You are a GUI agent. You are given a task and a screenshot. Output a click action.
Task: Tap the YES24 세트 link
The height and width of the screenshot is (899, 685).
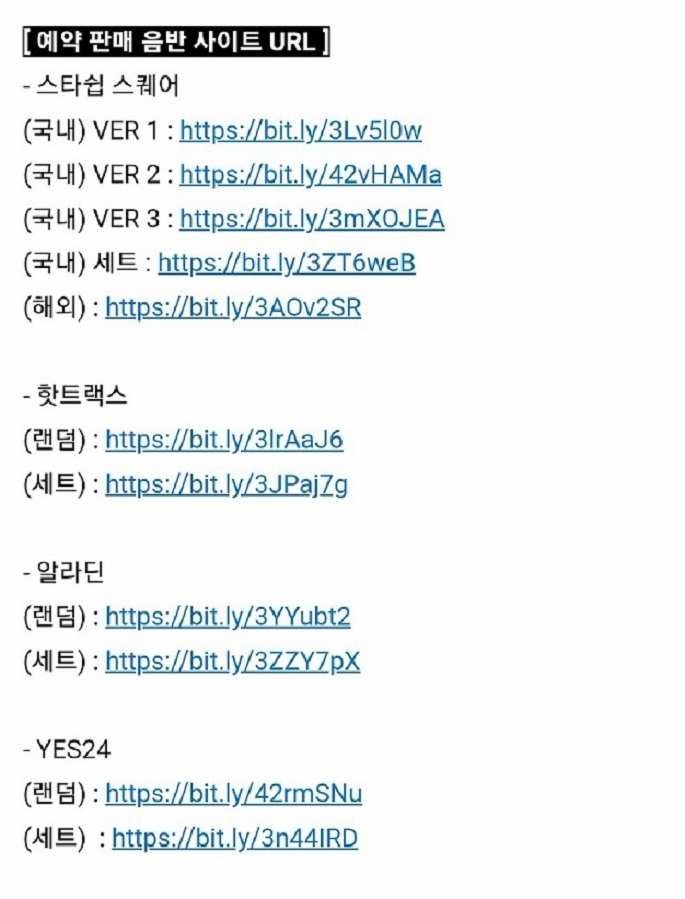coord(234,838)
